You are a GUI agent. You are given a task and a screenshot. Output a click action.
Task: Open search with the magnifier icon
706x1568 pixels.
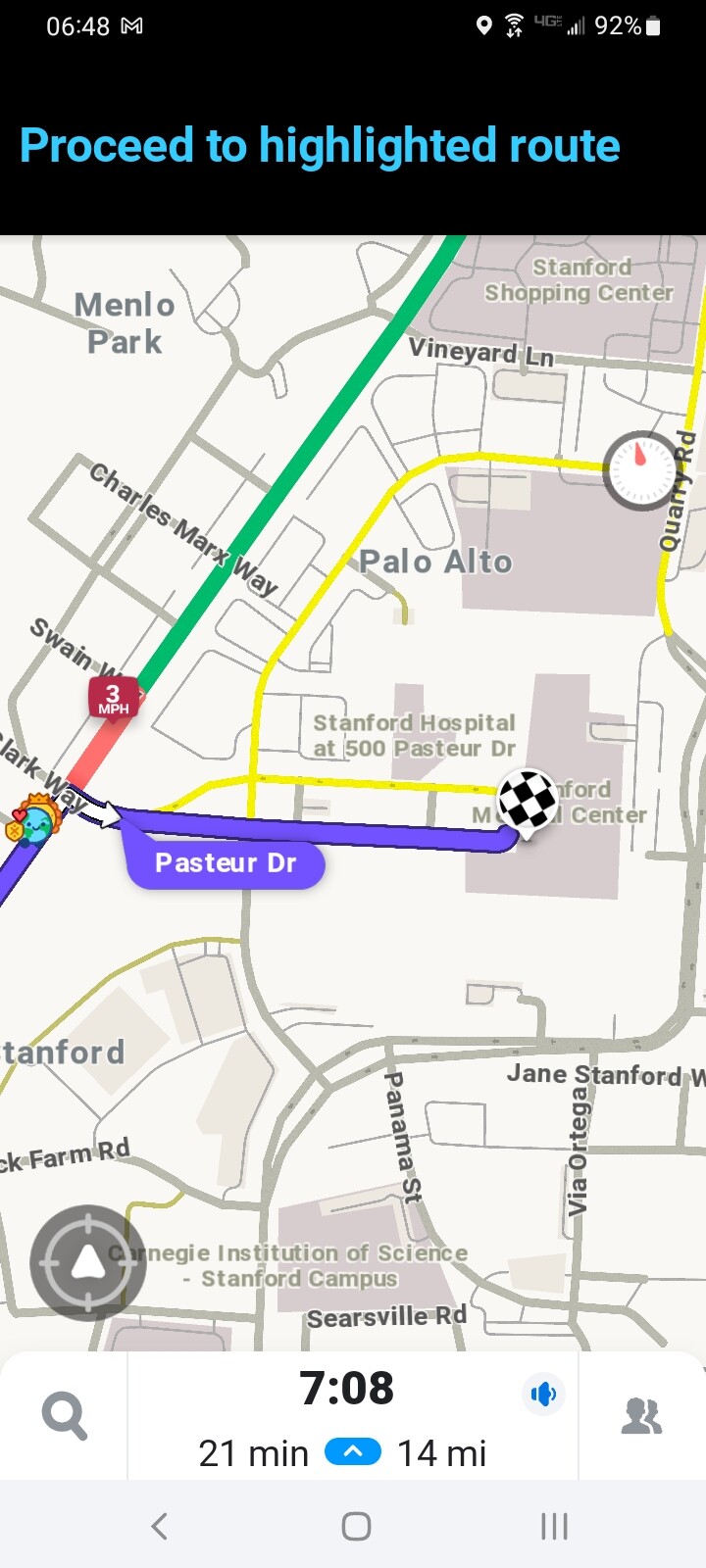63,1414
